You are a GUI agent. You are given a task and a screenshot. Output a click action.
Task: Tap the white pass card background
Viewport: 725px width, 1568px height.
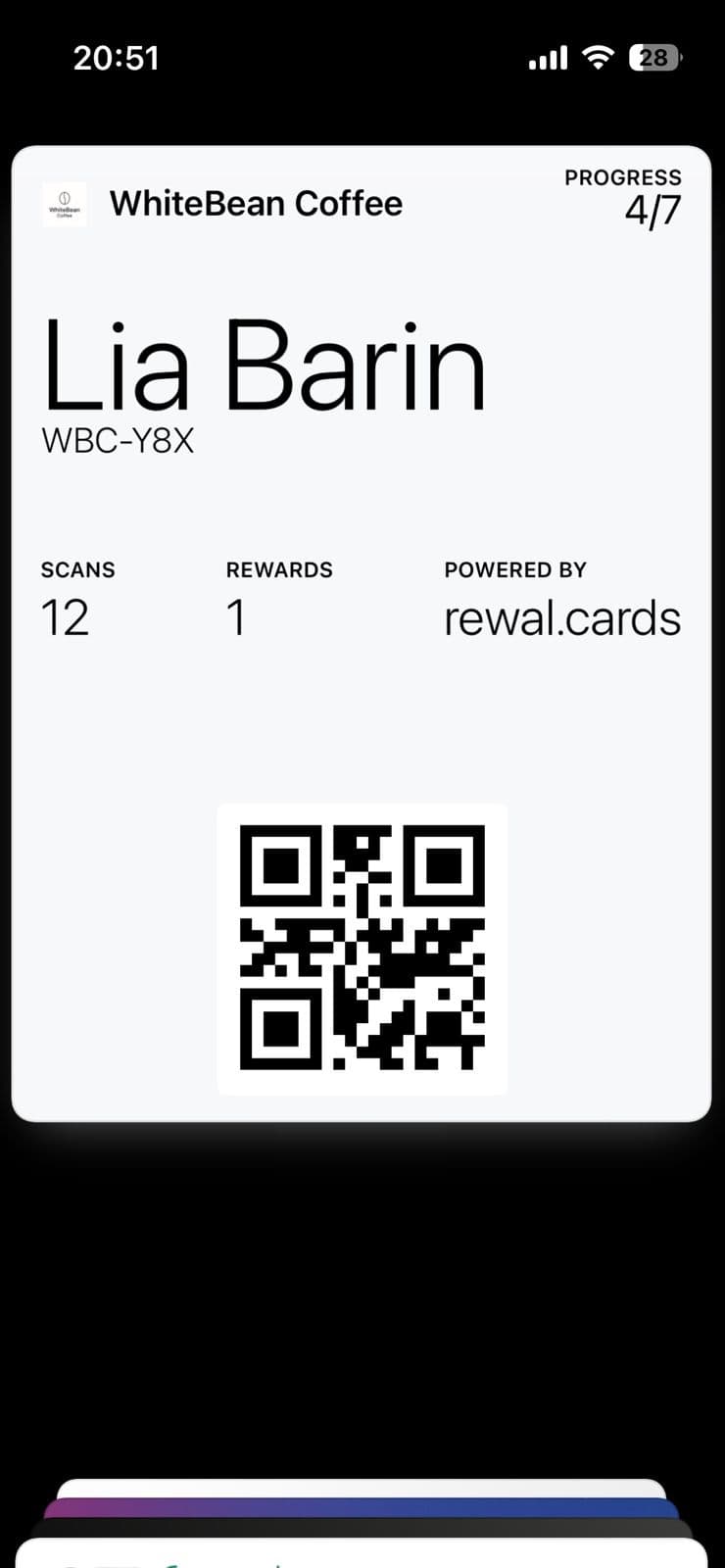click(x=362, y=725)
